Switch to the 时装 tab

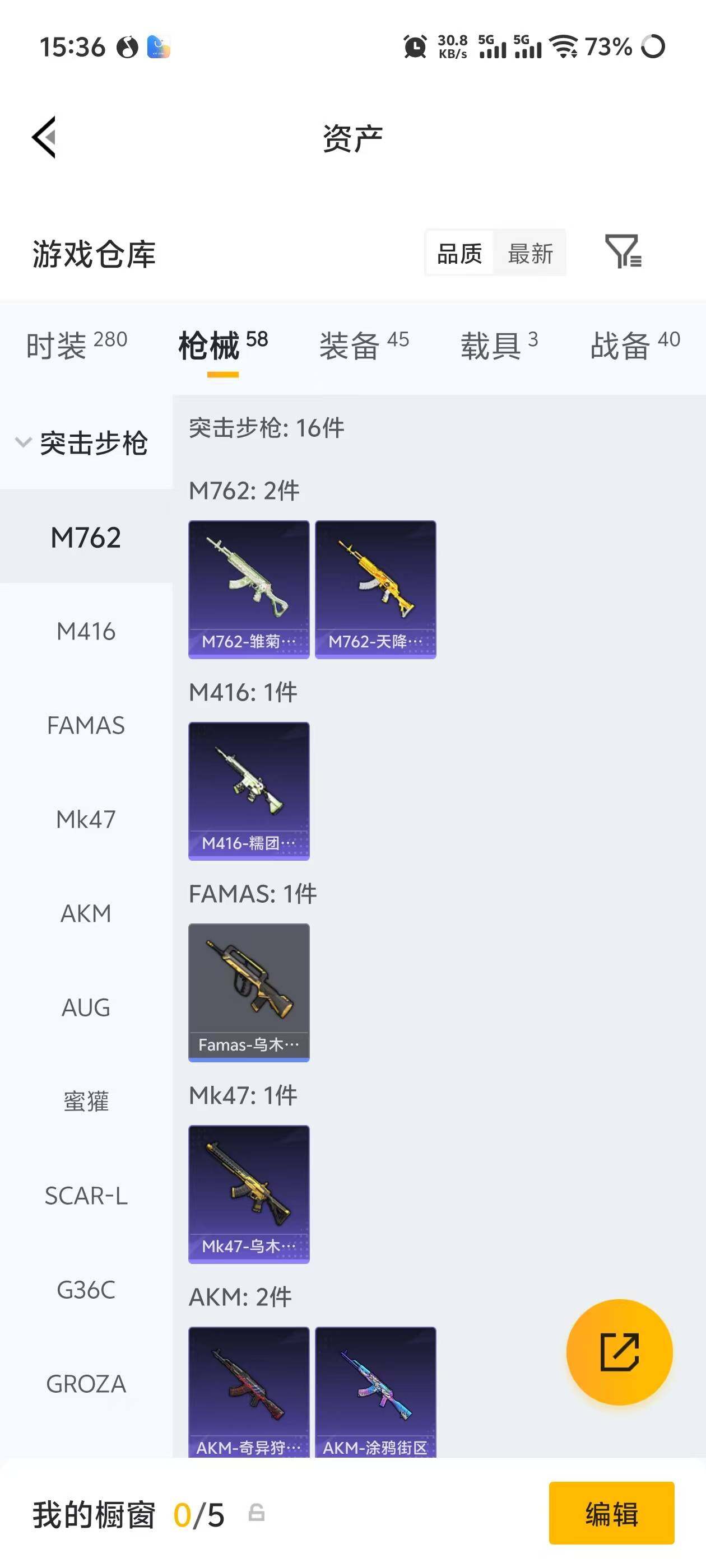pyautogui.click(x=77, y=345)
